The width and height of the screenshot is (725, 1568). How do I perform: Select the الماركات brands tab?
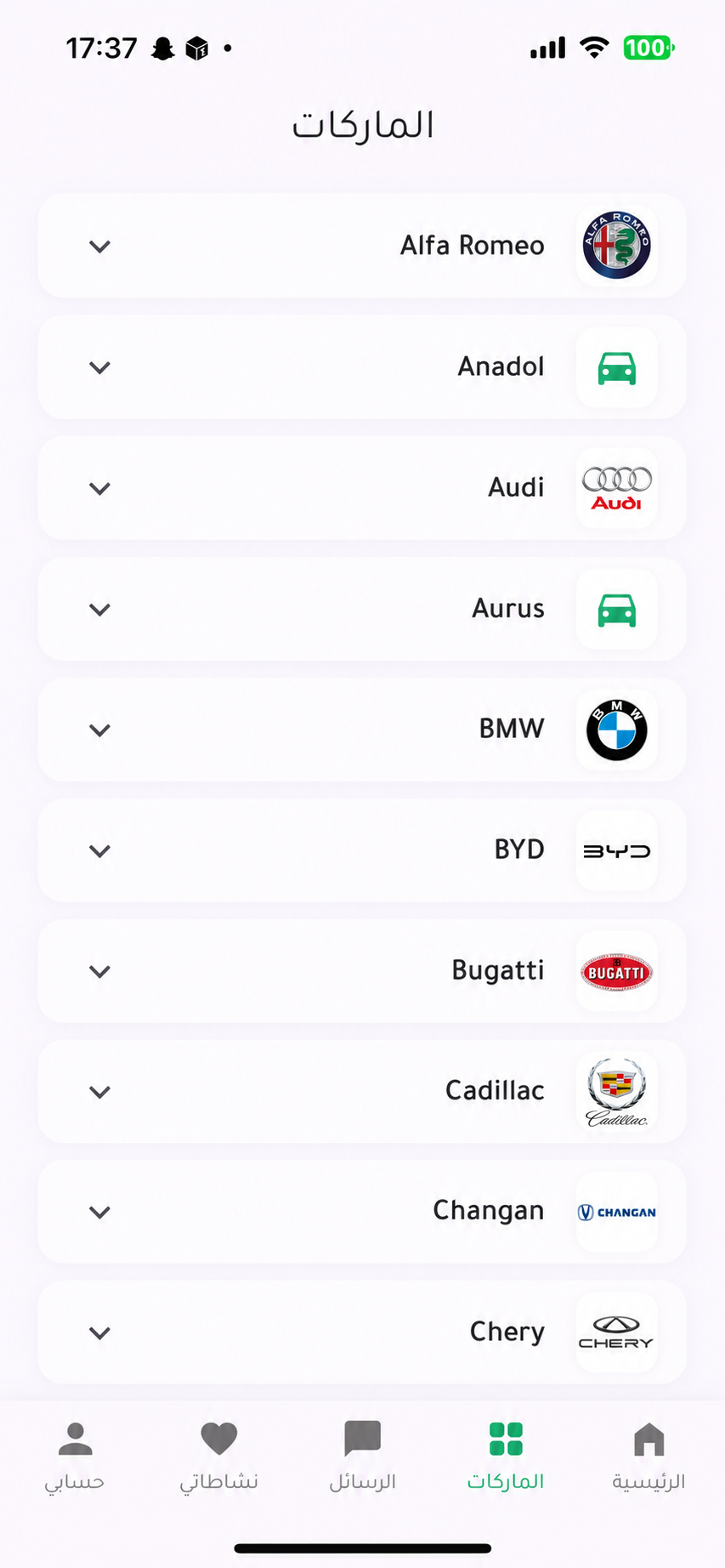[506, 1456]
